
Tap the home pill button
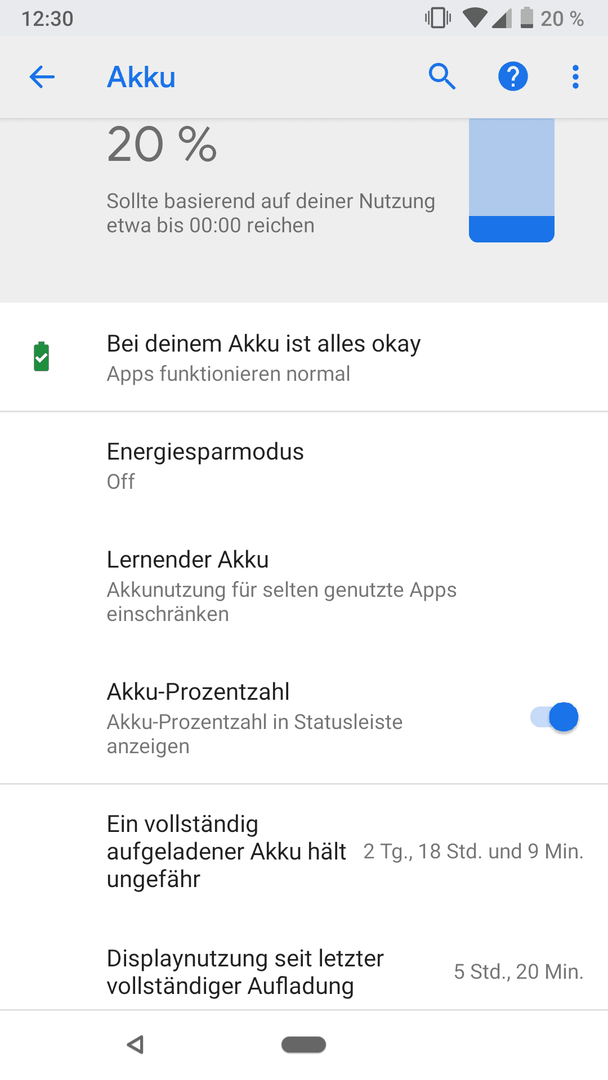coord(304,1045)
